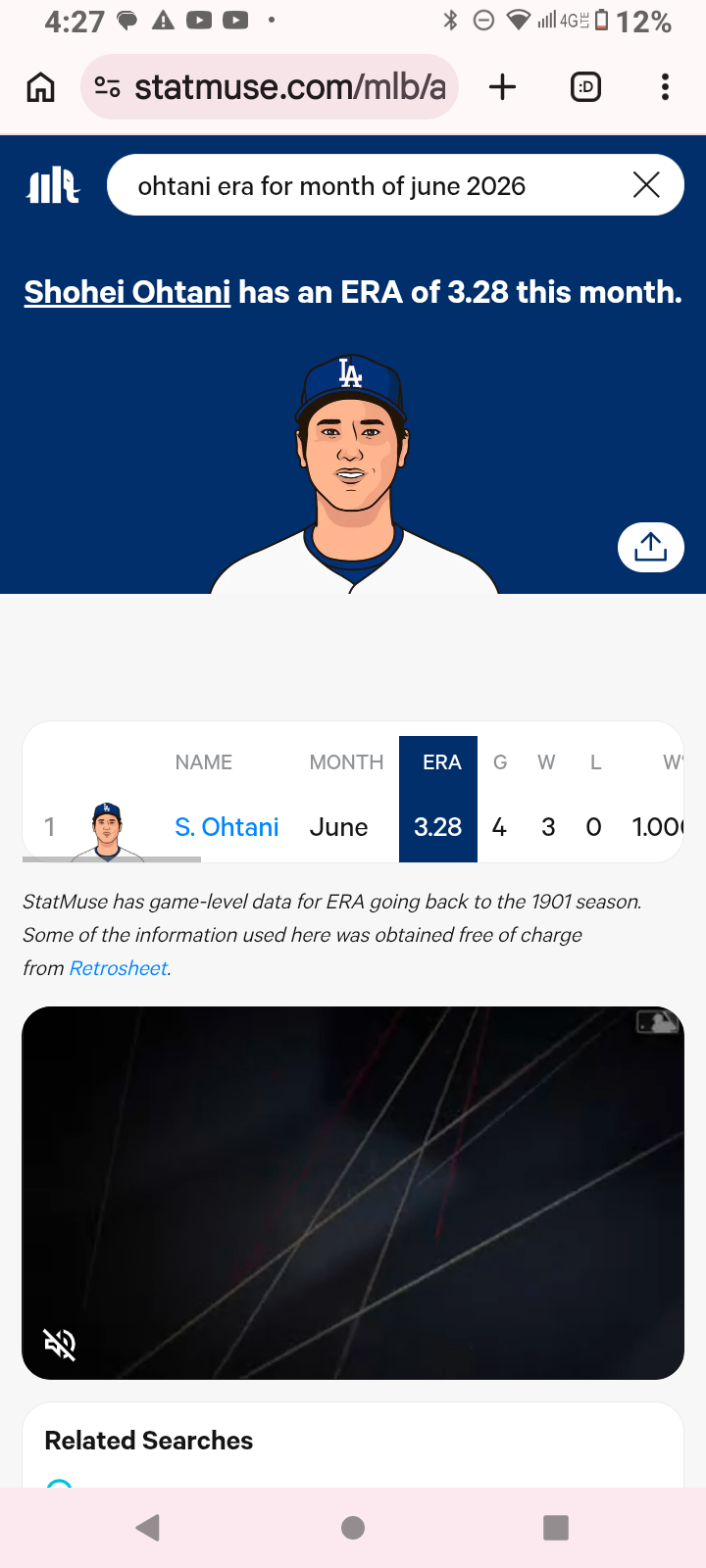Open the Shohei Ohtani player link
This screenshot has height=1568, width=706.
[127, 292]
